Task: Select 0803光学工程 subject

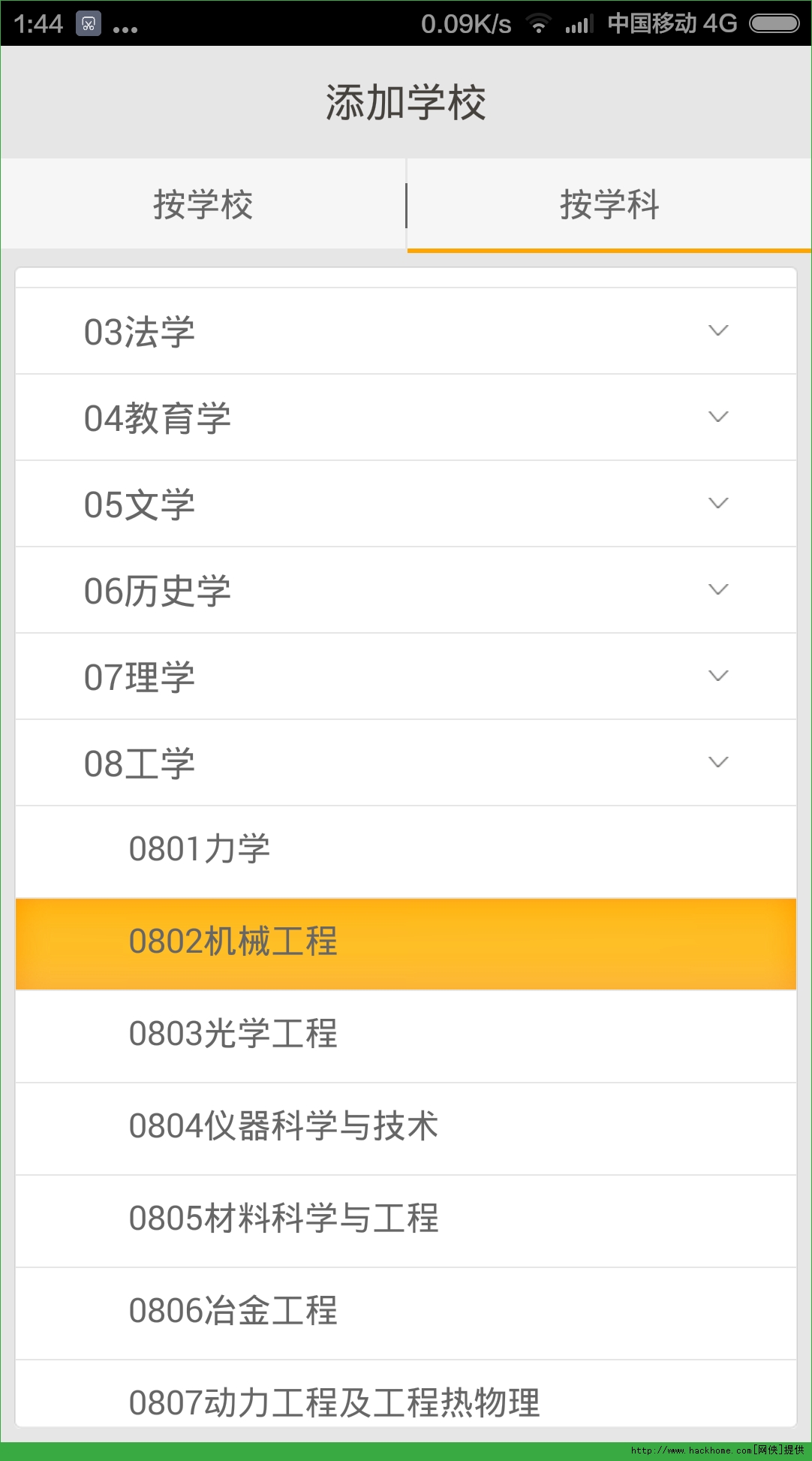Action: (405, 1035)
